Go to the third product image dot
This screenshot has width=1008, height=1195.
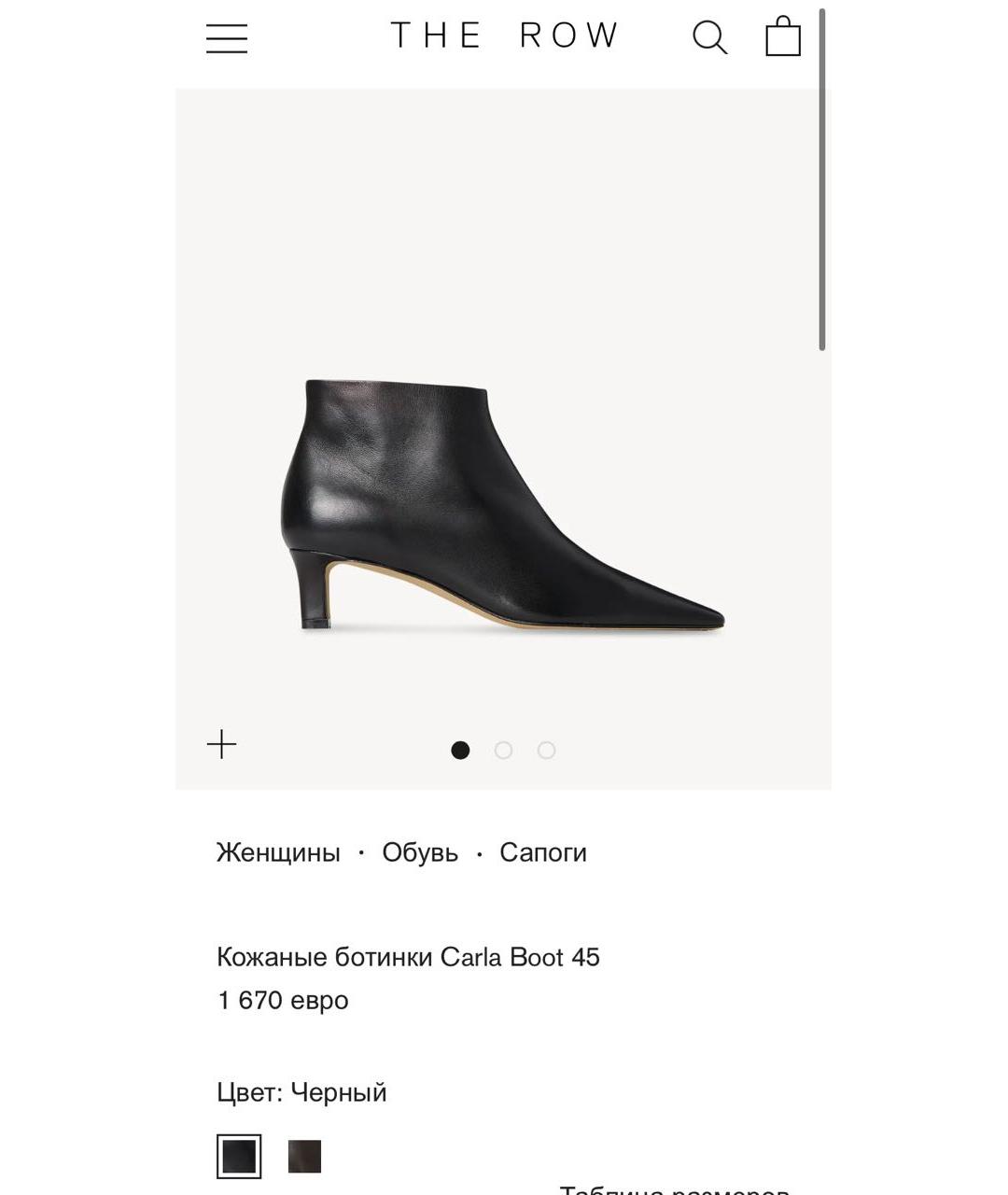tap(547, 751)
